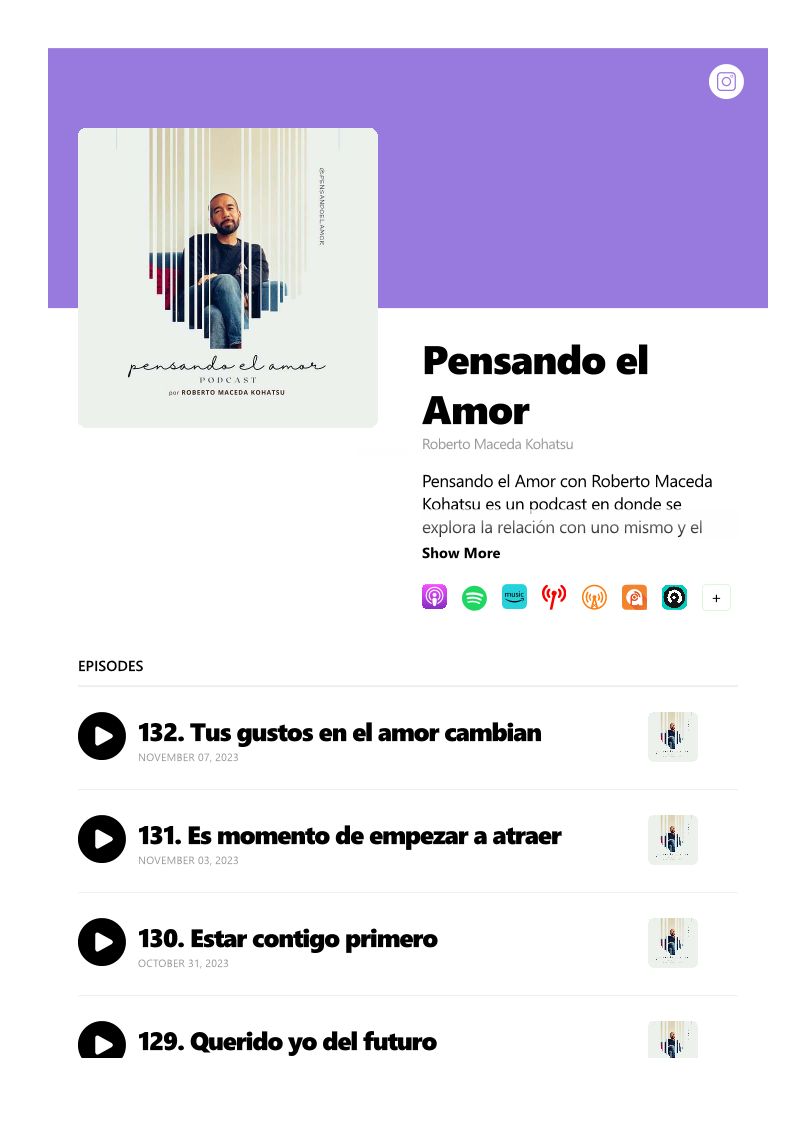The image size is (793, 1123).
Task: Open the podcast on Spotify
Action: click(x=474, y=598)
